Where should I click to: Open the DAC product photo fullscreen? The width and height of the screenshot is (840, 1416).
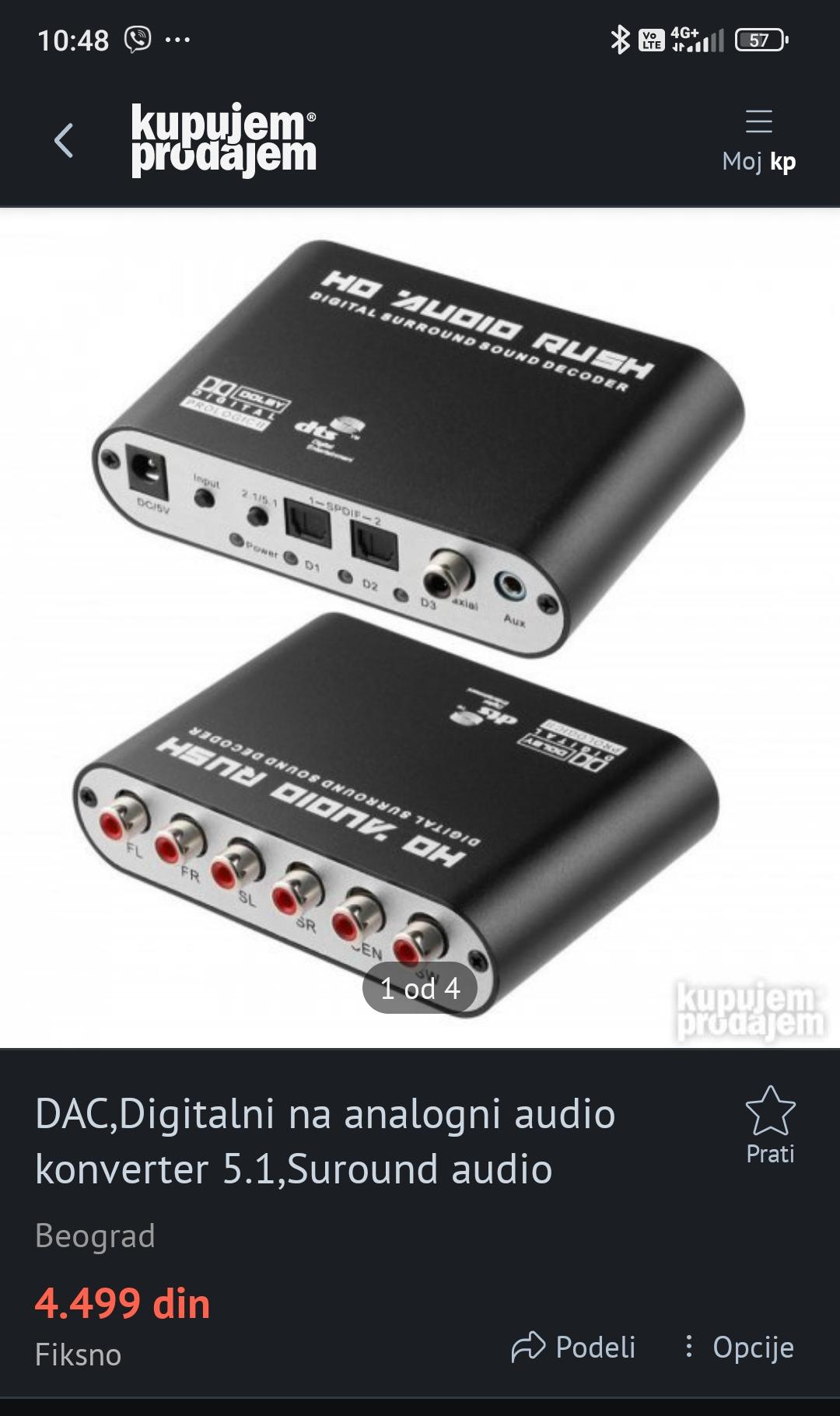coord(420,628)
